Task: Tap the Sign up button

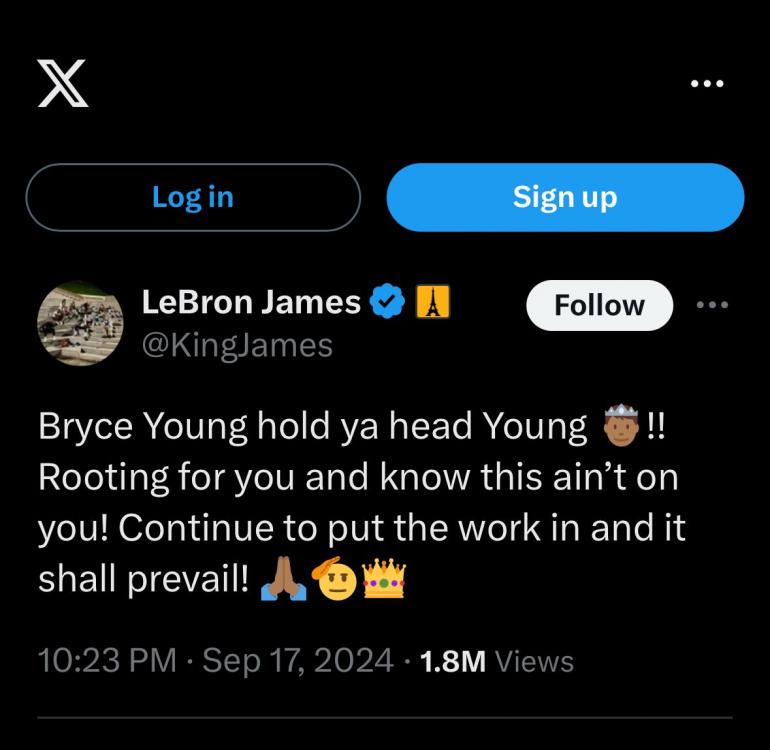Action: 565,197
